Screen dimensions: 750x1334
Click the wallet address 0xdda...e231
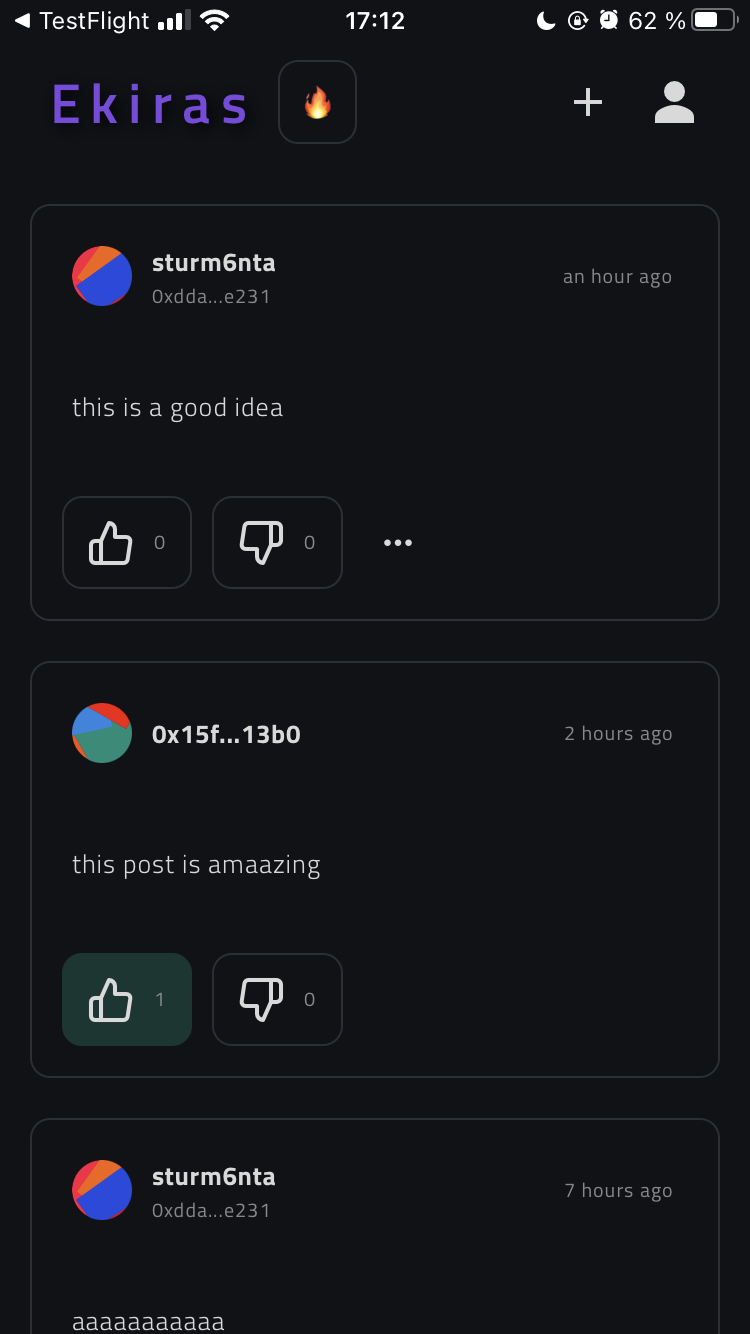(212, 296)
